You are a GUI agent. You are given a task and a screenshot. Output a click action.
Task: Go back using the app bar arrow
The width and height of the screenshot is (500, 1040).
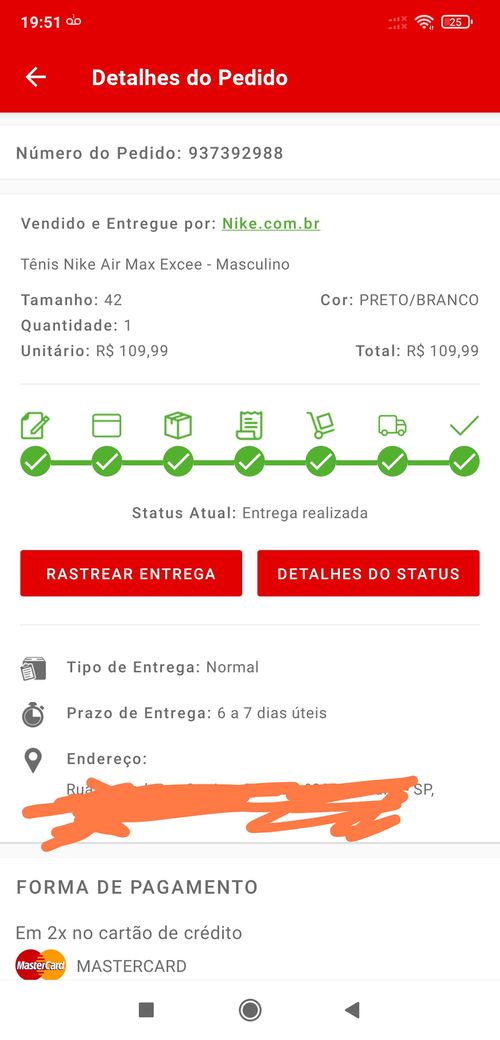coord(36,77)
